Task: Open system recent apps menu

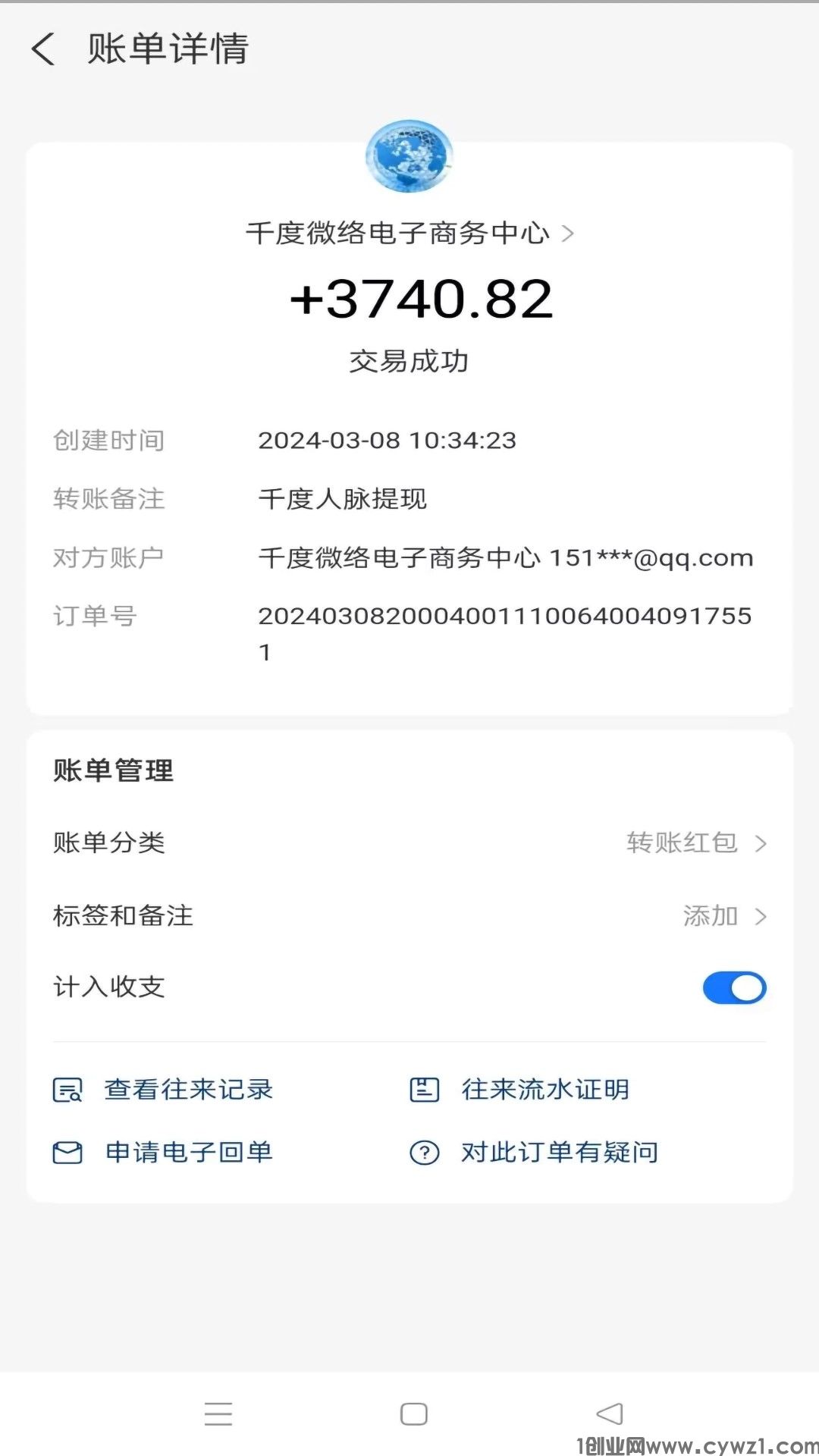Action: tap(218, 1414)
